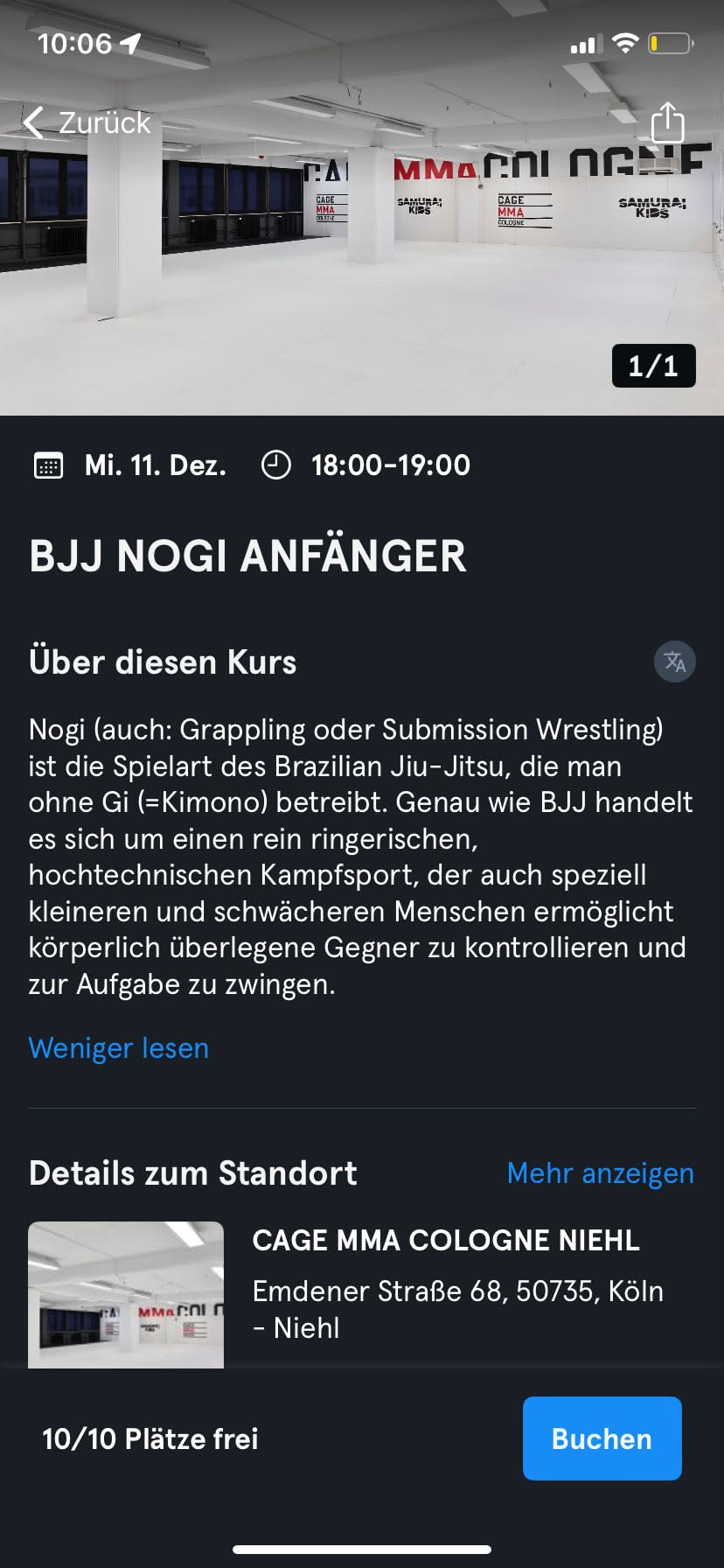This screenshot has width=724, height=1568.
Task: Open the Cage MMA Cologne Niehl location thumbnail
Action: [126, 1293]
